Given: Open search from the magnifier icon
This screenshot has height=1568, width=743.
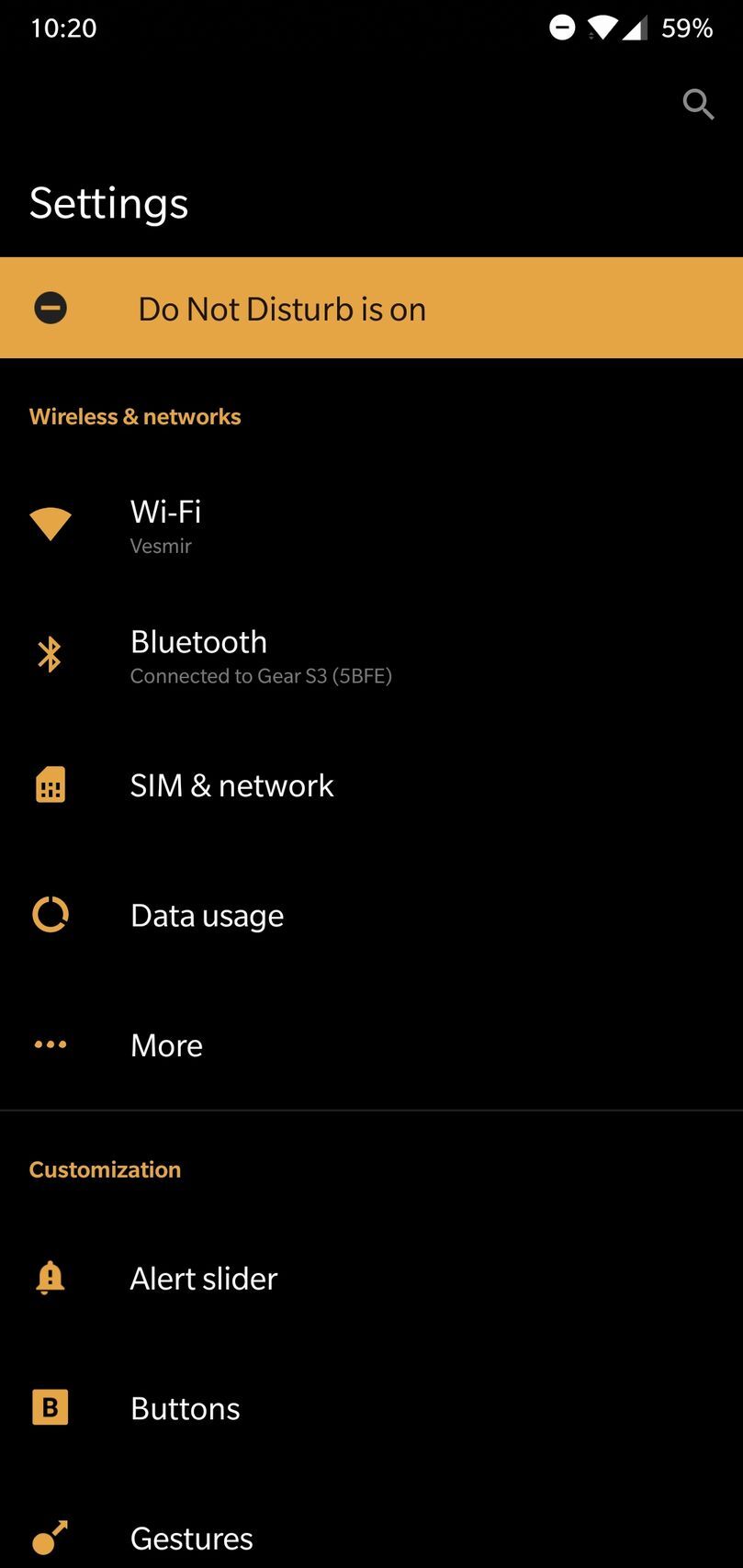Looking at the screenshot, I should click(698, 104).
